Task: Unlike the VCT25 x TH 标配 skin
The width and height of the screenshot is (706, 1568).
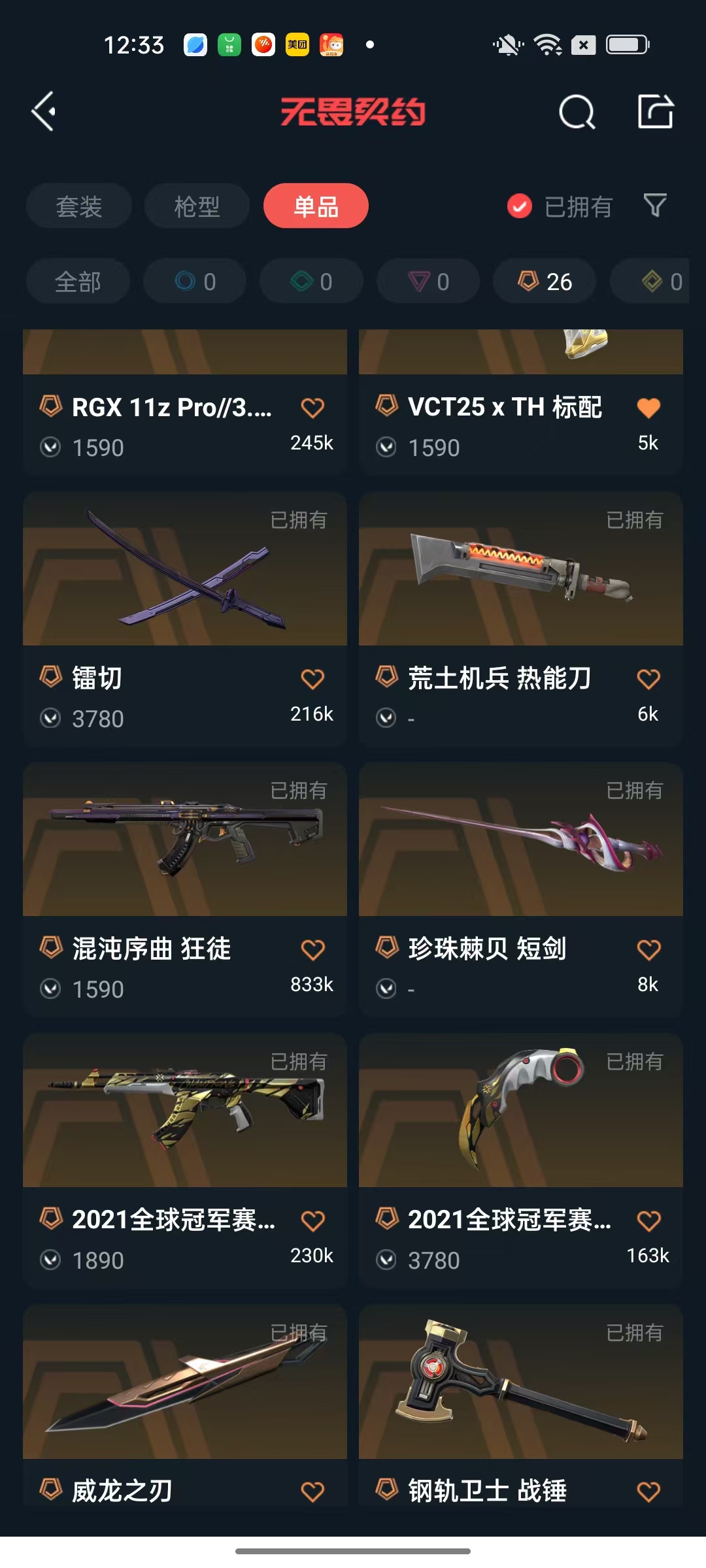Action: pos(648,408)
